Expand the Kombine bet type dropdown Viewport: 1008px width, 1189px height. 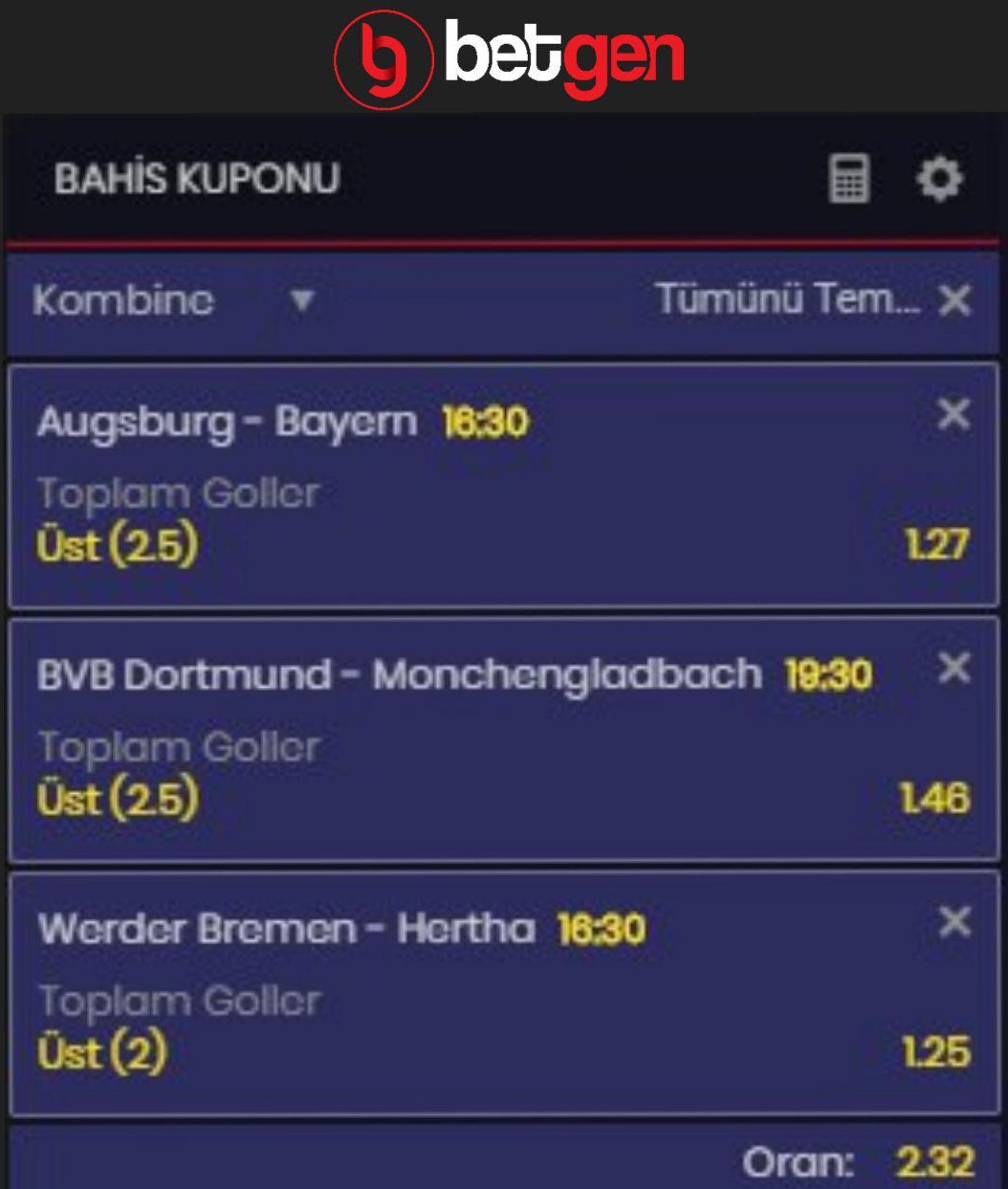pos(302,301)
